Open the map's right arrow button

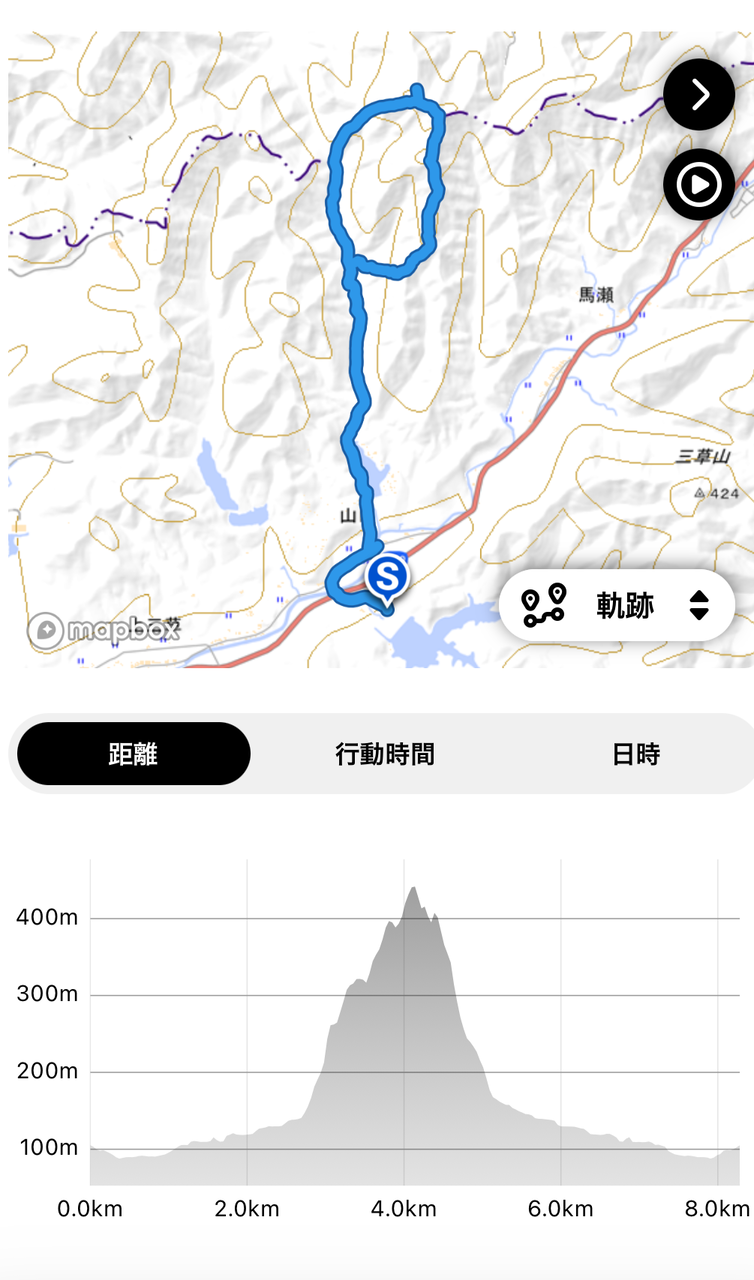pos(699,95)
